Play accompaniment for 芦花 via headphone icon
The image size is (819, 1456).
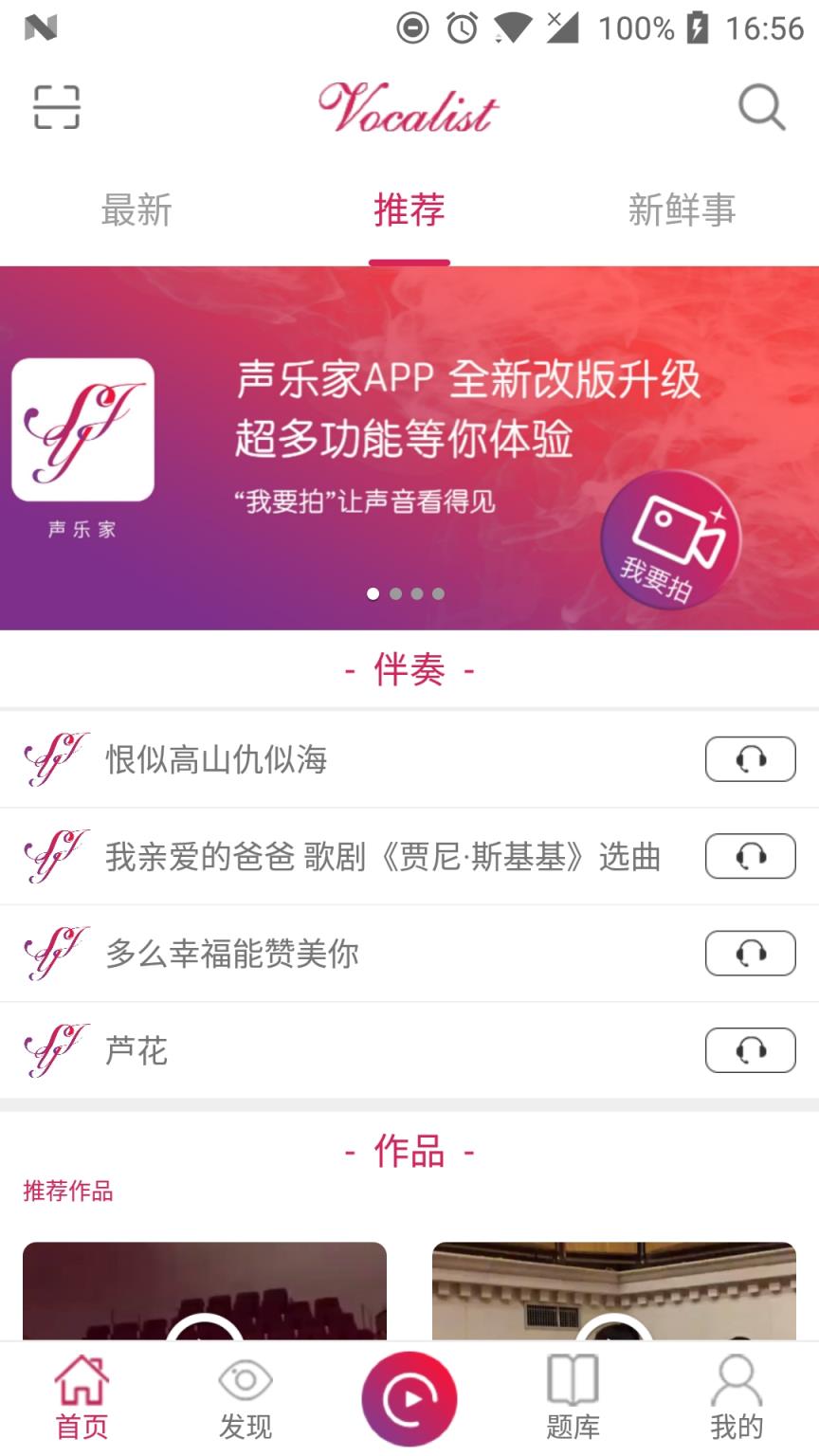point(750,1050)
